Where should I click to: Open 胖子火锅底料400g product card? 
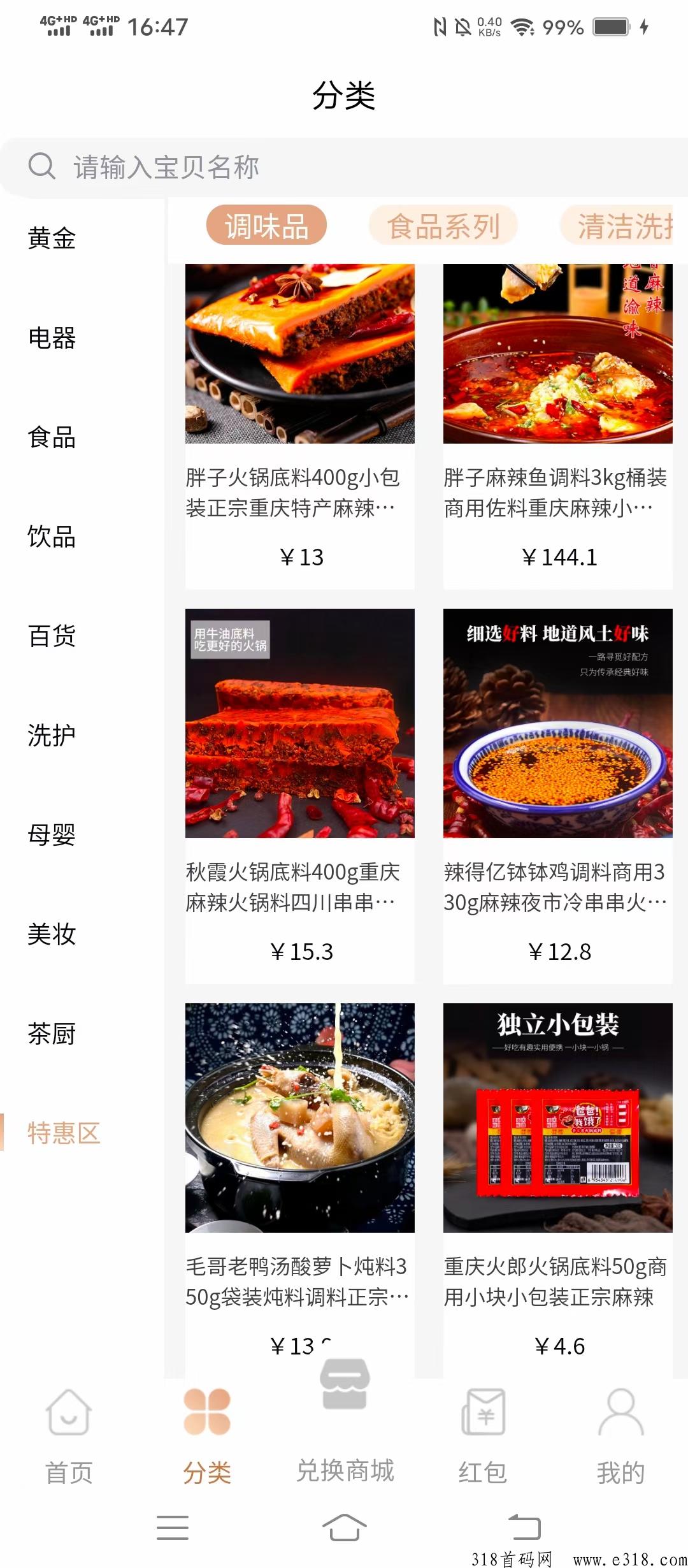pyautogui.click(x=300, y=426)
